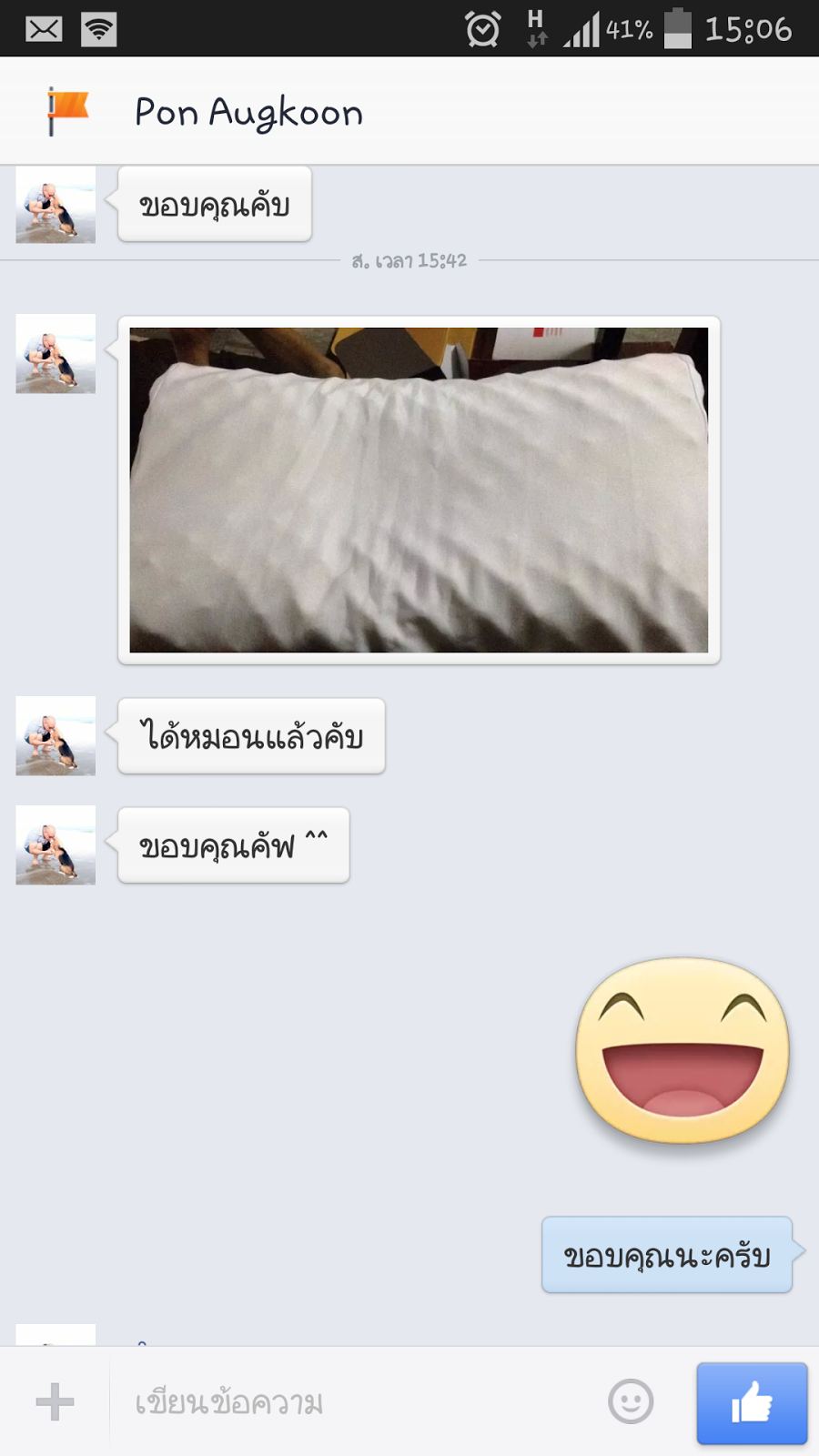Tap the plus attachment button
819x1456 pixels.
tap(55, 1401)
